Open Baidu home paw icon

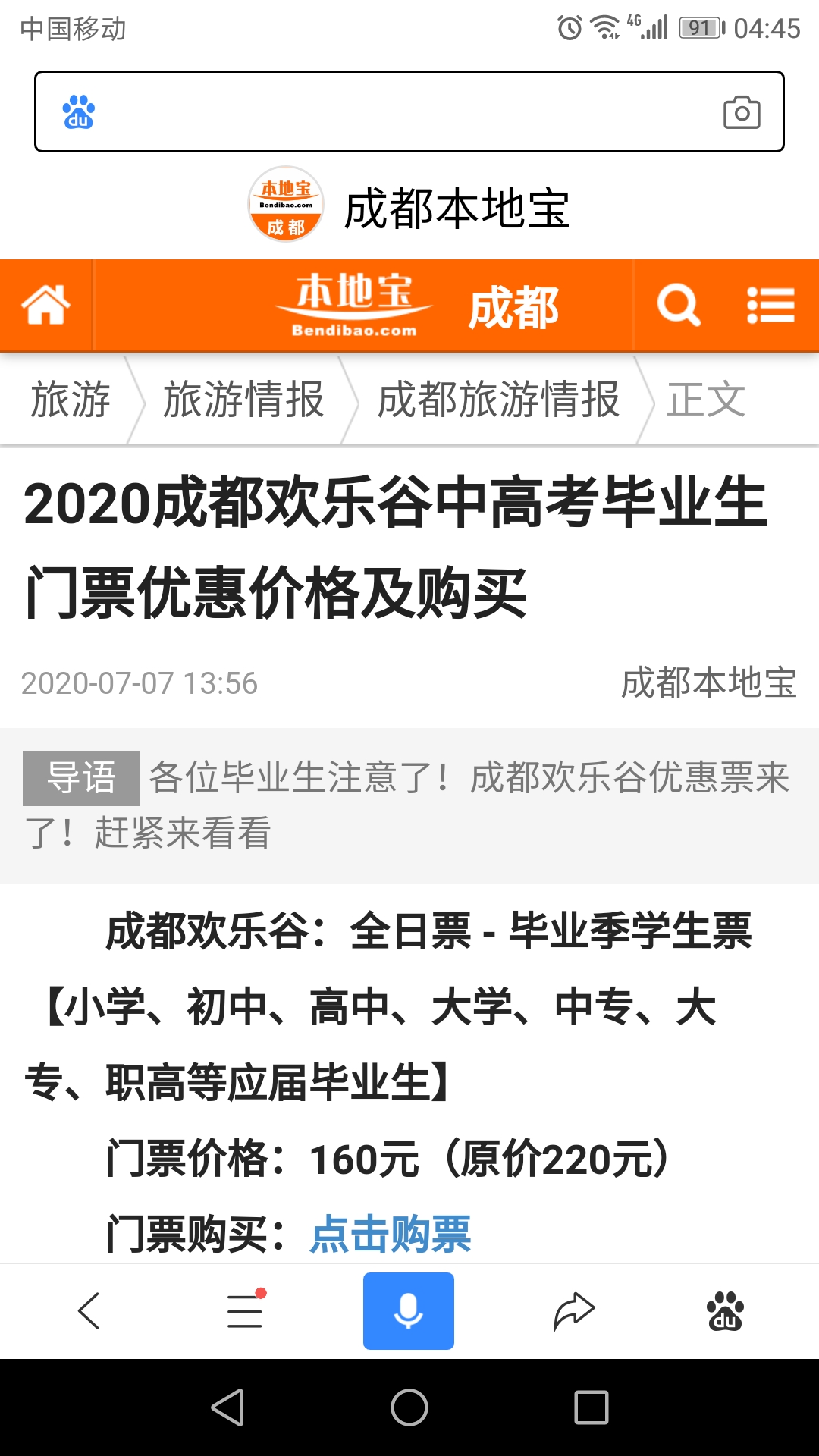725,1310
